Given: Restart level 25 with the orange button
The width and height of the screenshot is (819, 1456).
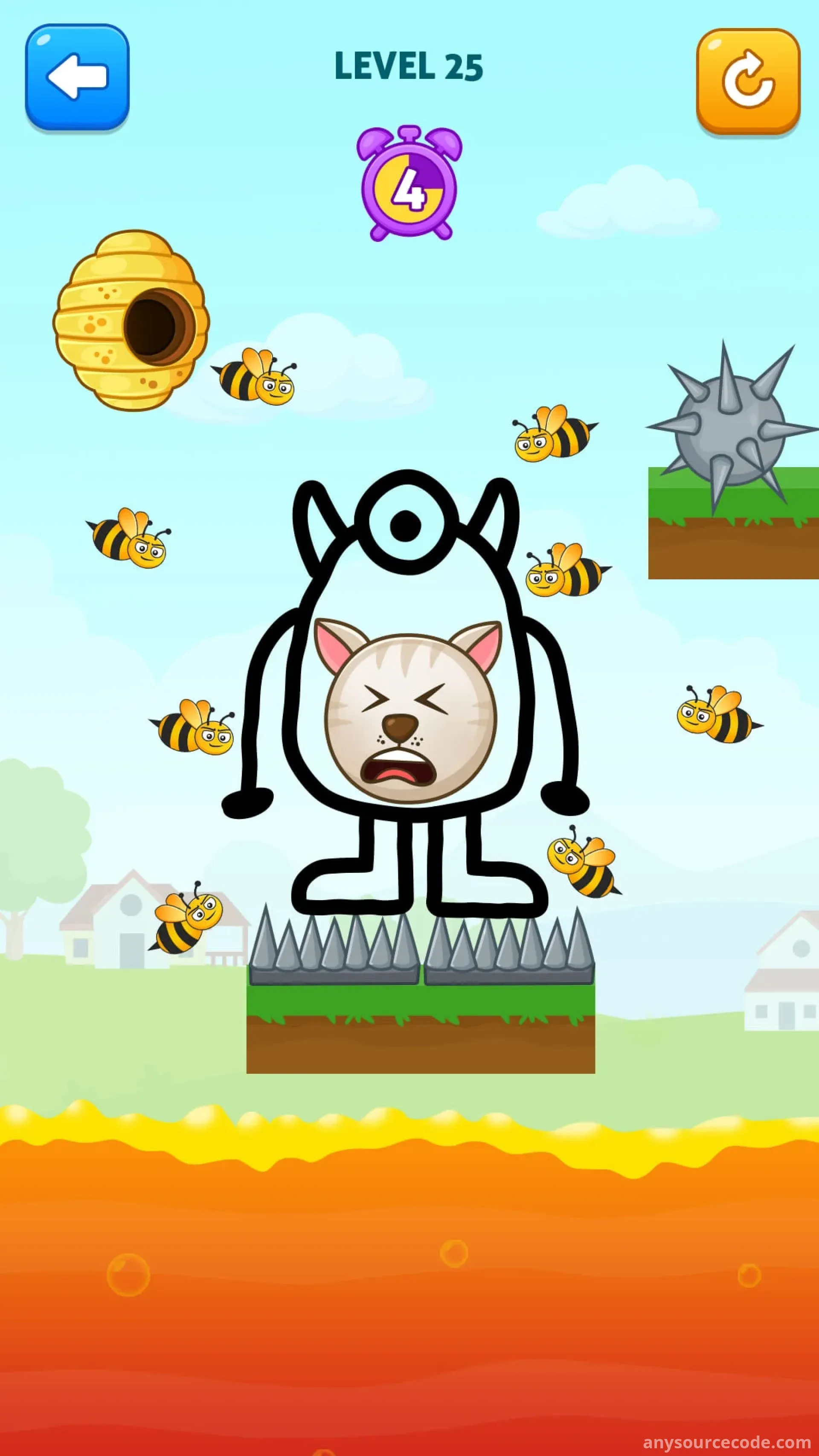Looking at the screenshot, I should click(x=747, y=81).
